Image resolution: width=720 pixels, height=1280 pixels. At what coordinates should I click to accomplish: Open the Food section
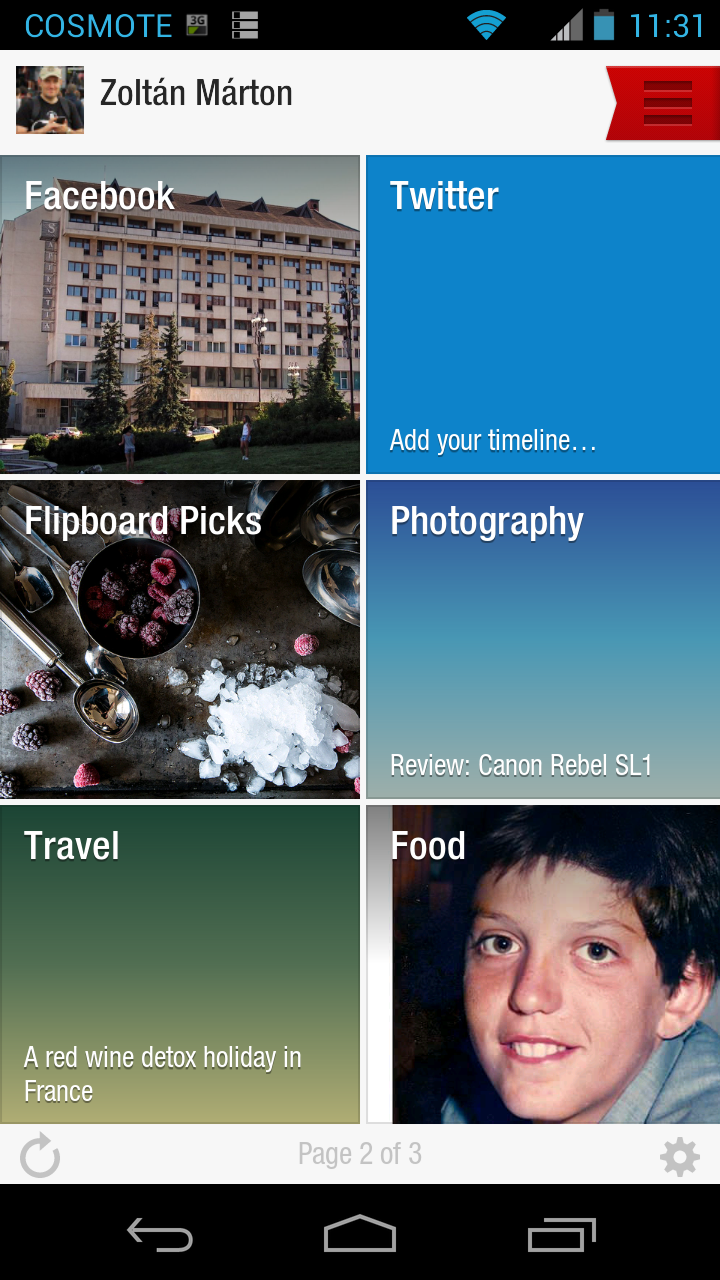[x=542, y=964]
